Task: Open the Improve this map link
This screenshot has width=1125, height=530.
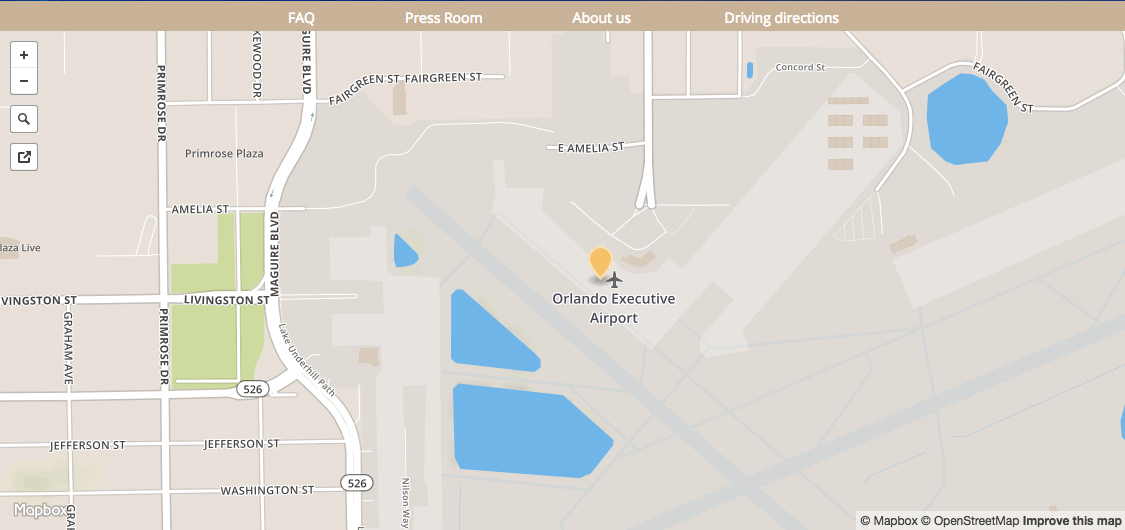Action: [1072, 521]
